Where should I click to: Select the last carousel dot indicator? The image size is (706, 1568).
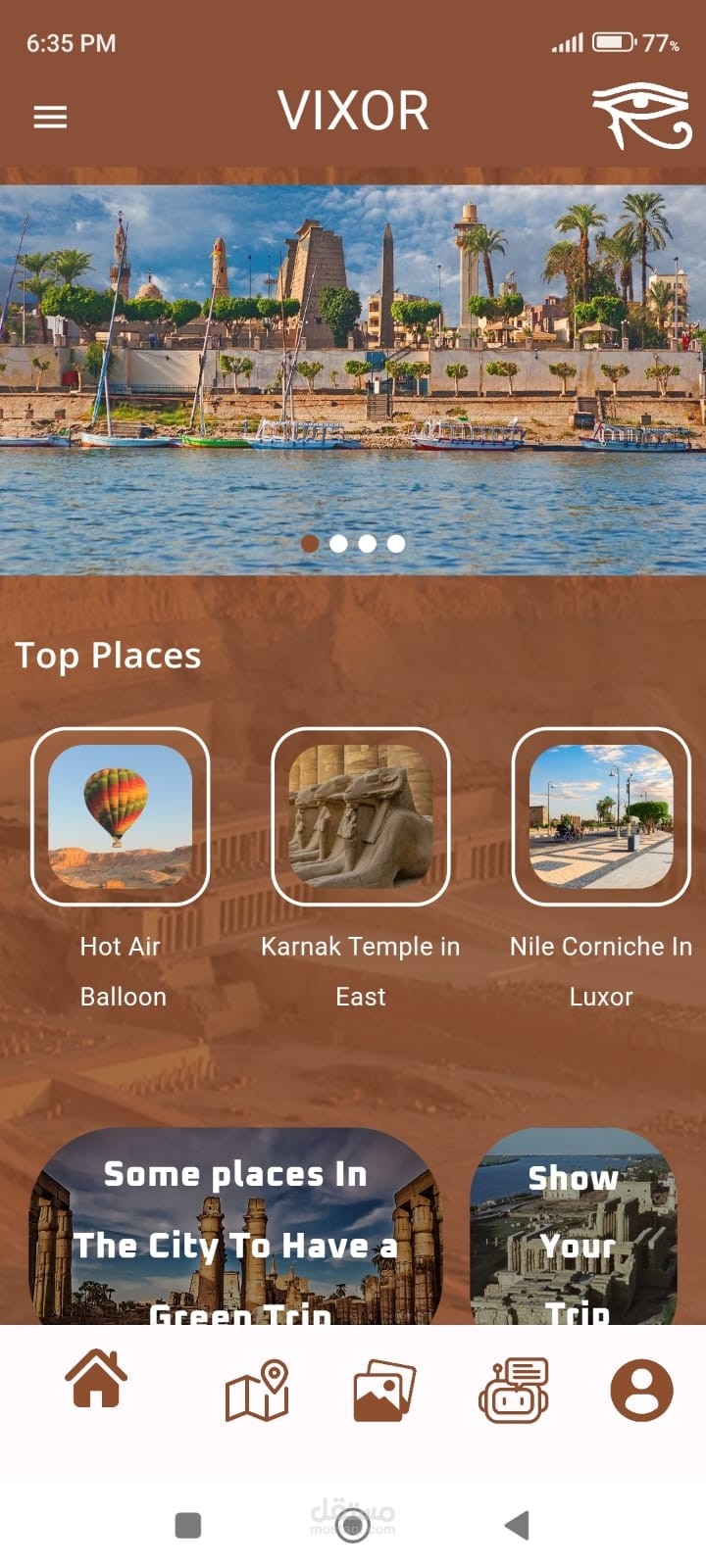[396, 544]
